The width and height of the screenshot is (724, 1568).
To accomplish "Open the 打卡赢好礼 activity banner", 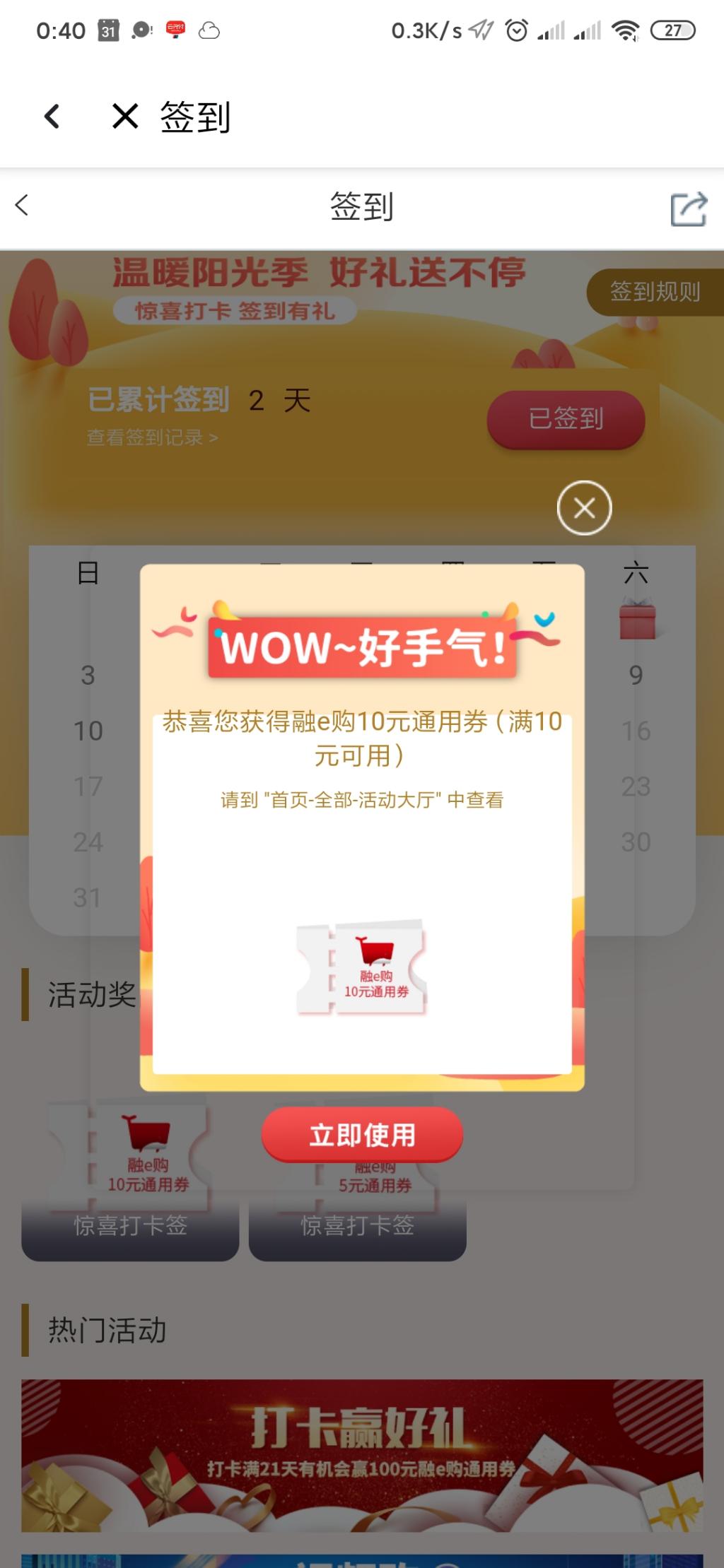I will point(362,1455).
